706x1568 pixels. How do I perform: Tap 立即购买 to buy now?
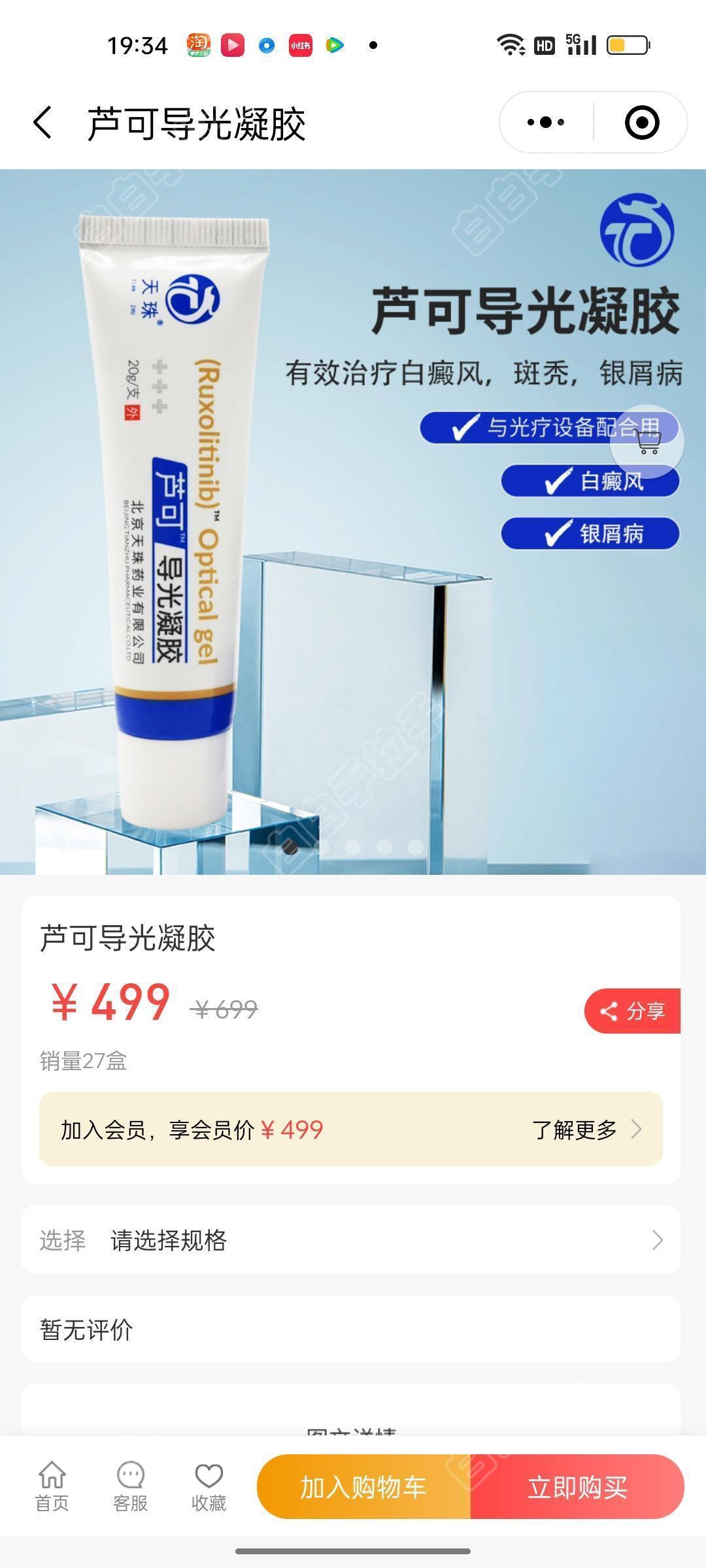(577, 1488)
